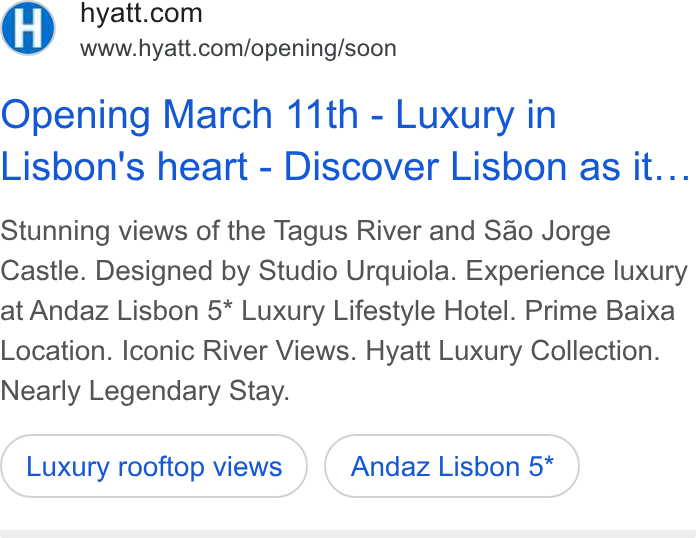This screenshot has width=696, height=538.
Task: Open the 'Opening March 11th' headline link
Action: click(x=344, y=140)
